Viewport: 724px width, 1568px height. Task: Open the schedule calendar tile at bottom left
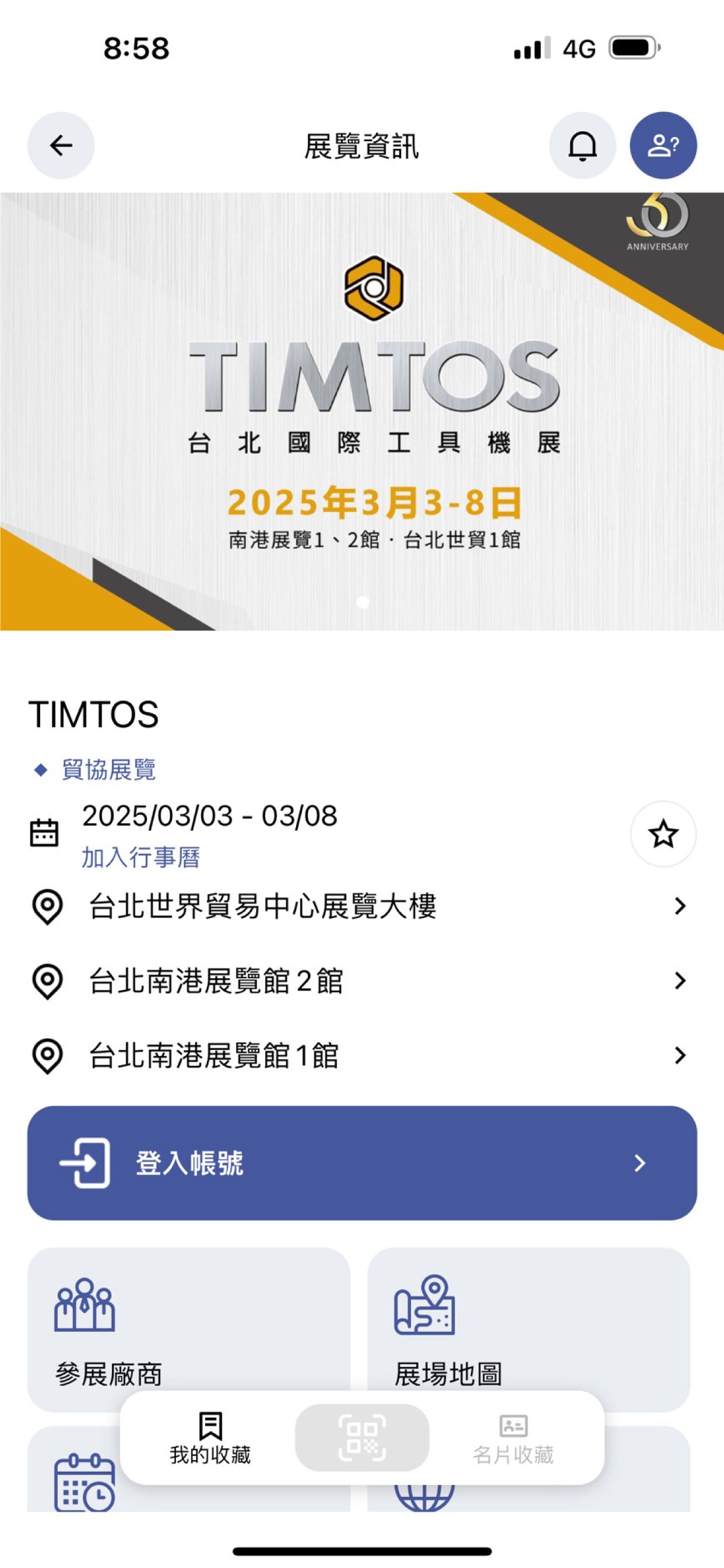[x=85, y=1492]
